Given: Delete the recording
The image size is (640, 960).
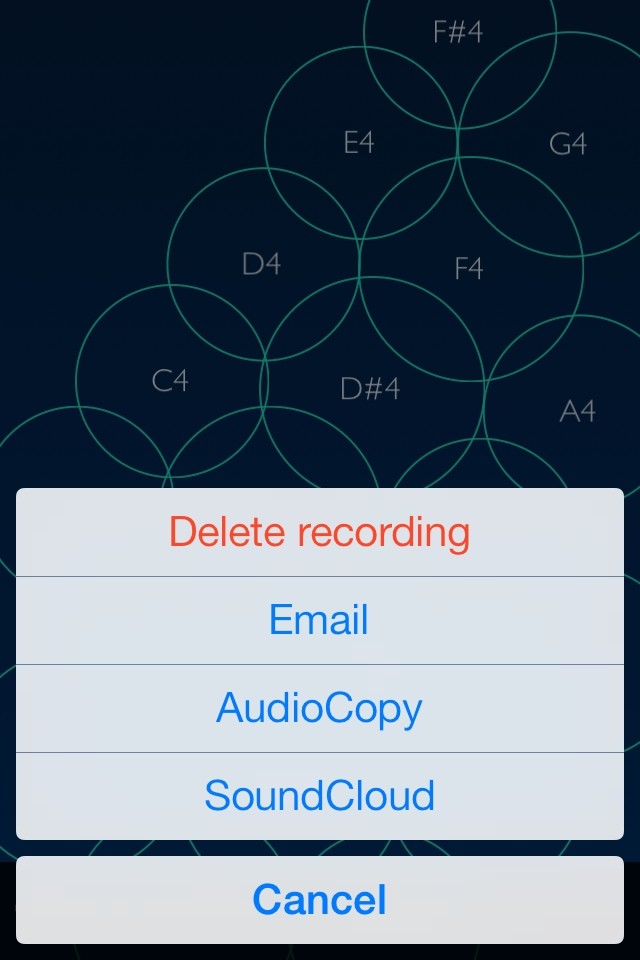Looking at the screenshot, I should [x=320, y=532].
